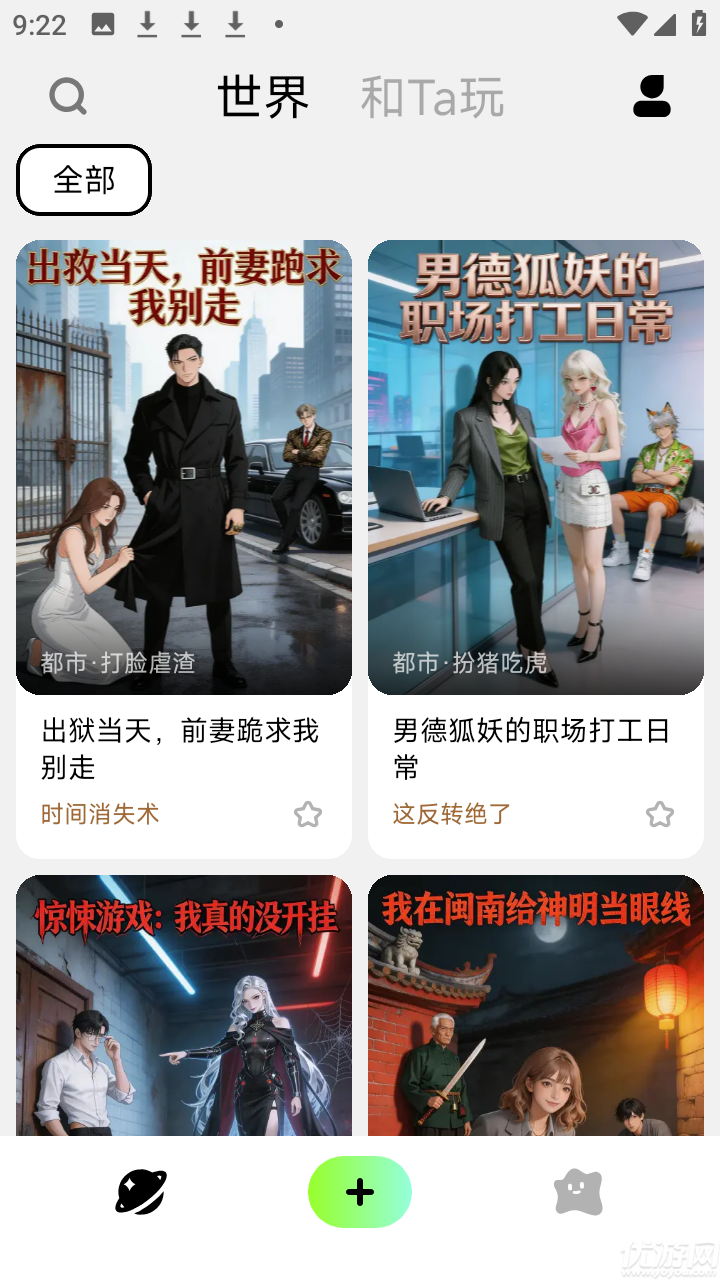The width and height of the screenshot is (720, 1280).
Task: Open the ghost-shaped icon in bottom navigation
Action: (x=578, y=1191)
